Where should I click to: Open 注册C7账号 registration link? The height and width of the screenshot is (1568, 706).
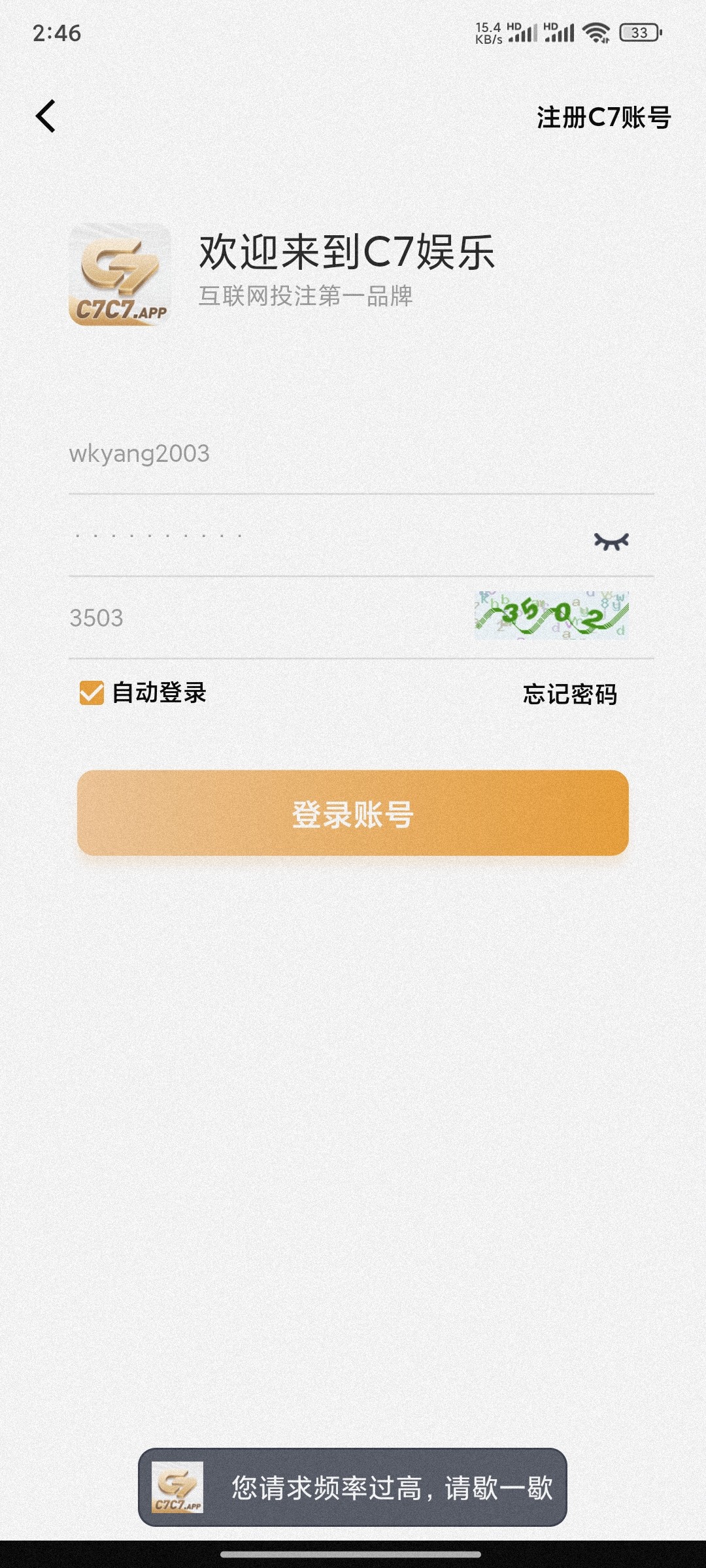(603, 118)
